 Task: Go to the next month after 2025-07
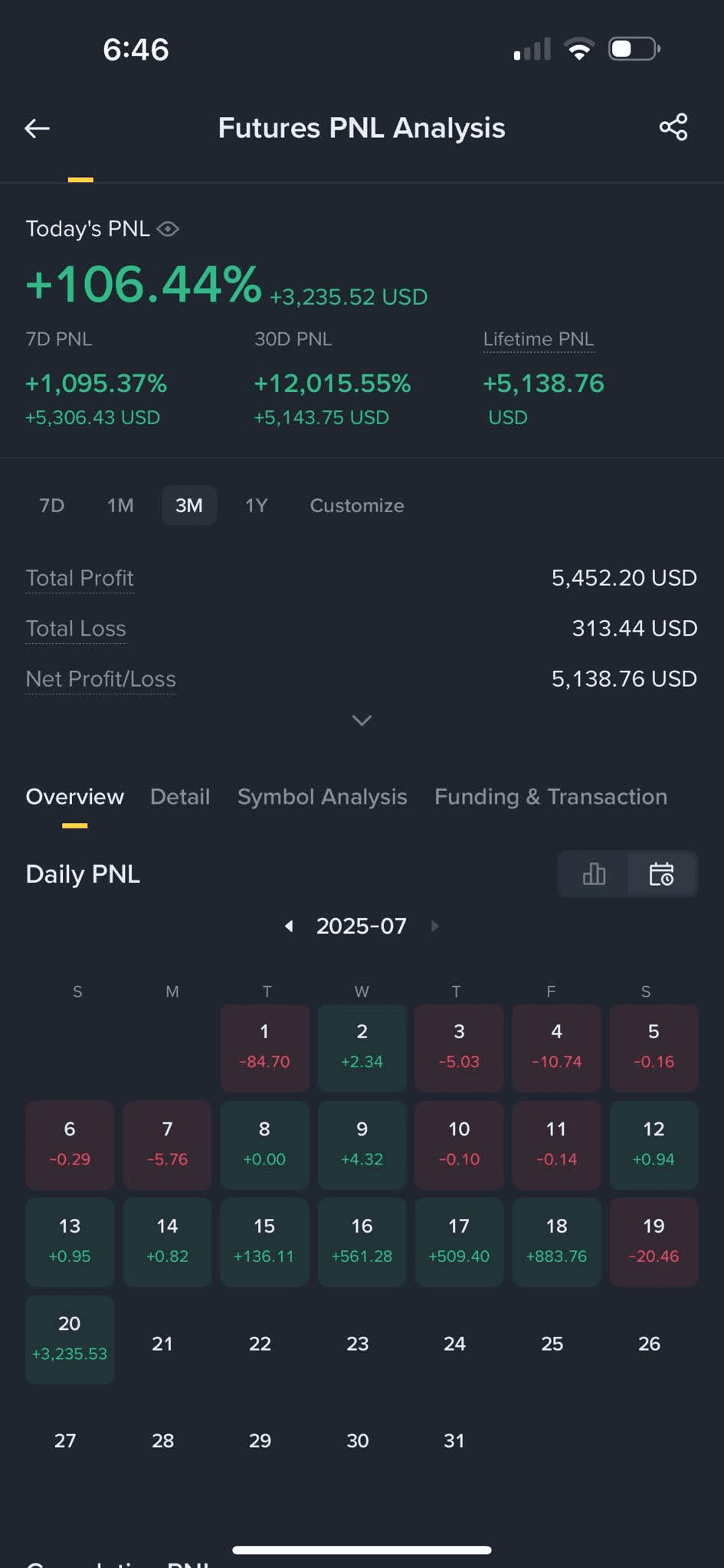(x=434, y=926)
